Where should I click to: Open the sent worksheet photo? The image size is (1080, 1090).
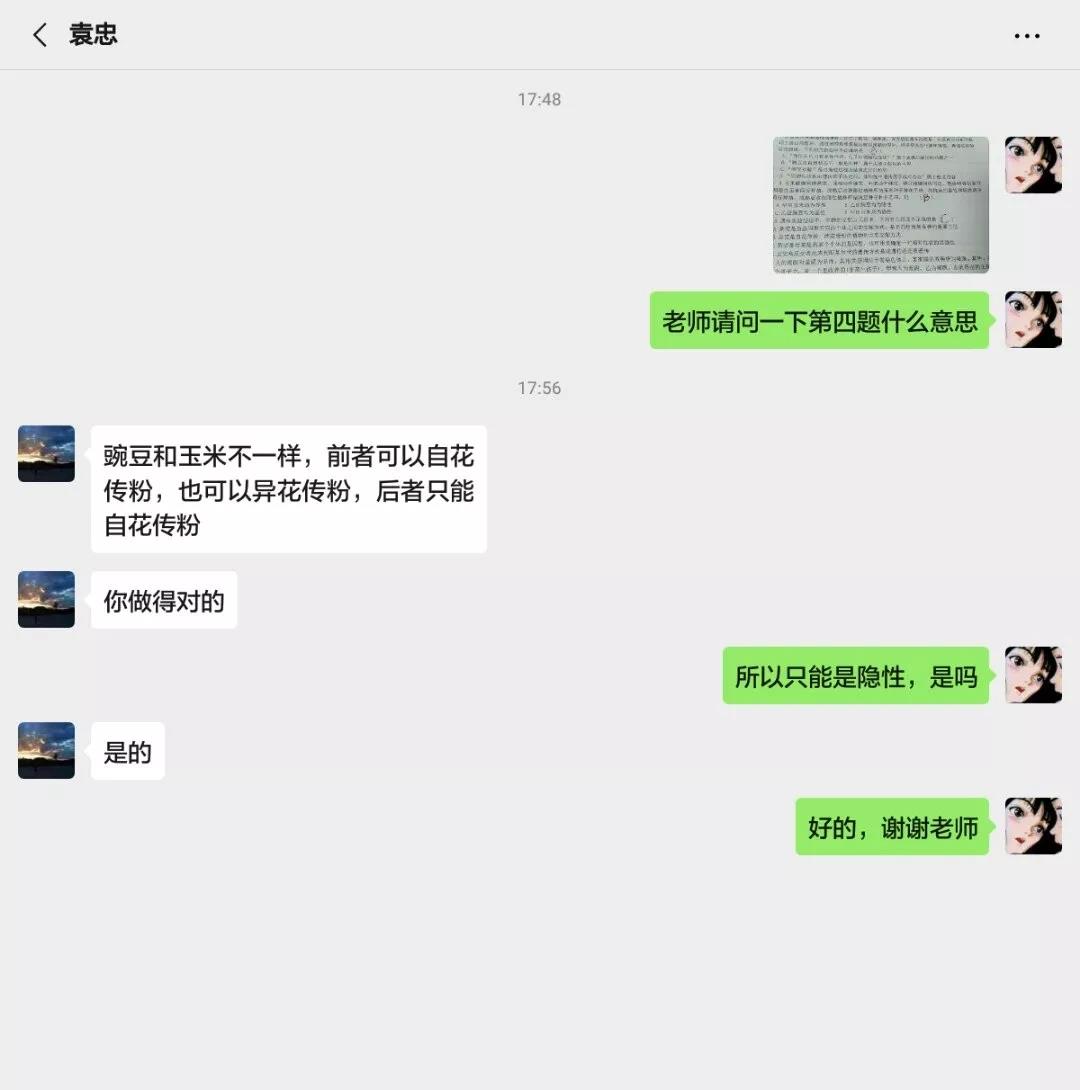(x=881, y=205)
